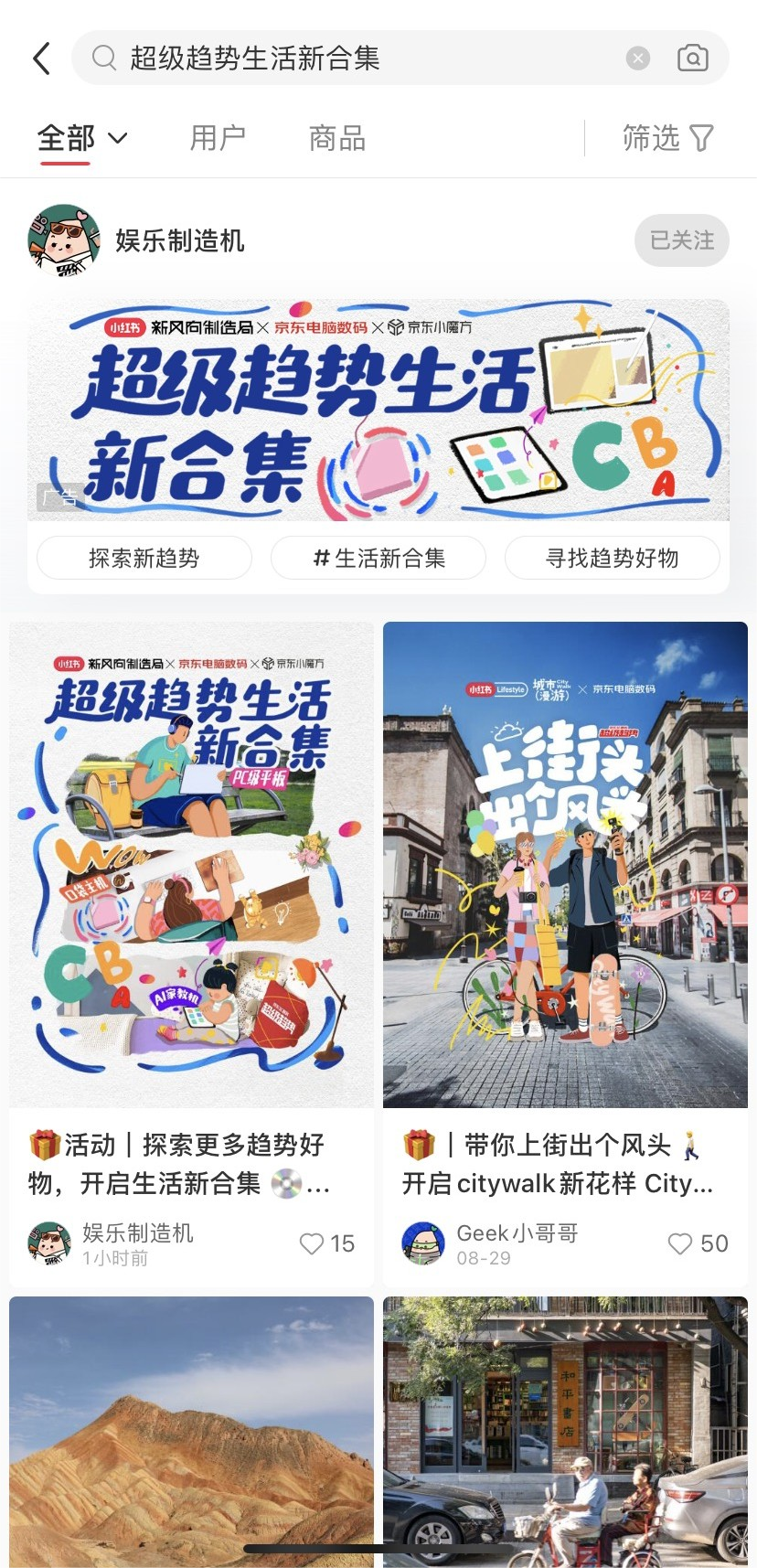Open camera image search
757x1568 pixels.
(693, 59)
